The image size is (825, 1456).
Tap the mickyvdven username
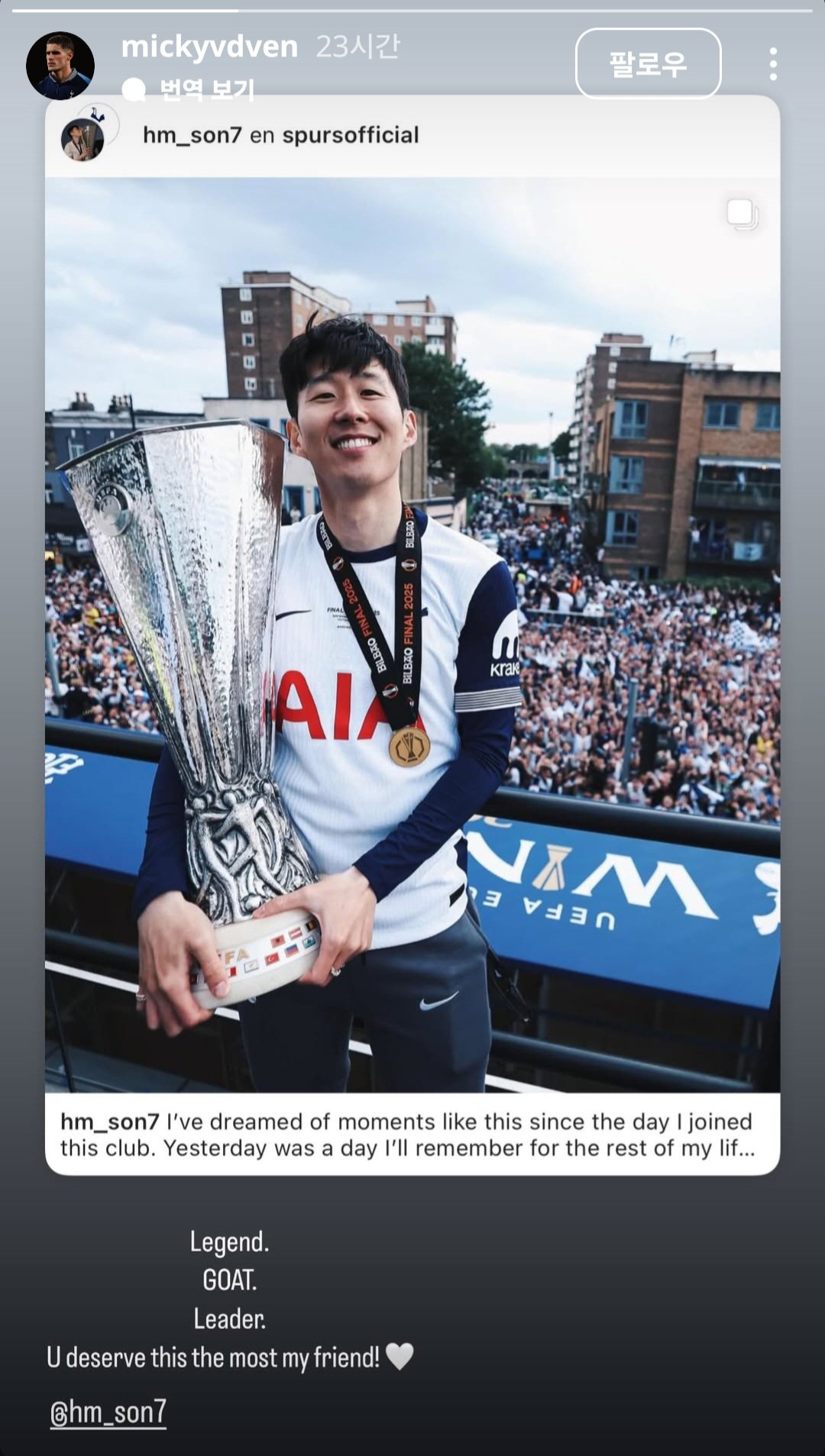[x=209, y=47]
